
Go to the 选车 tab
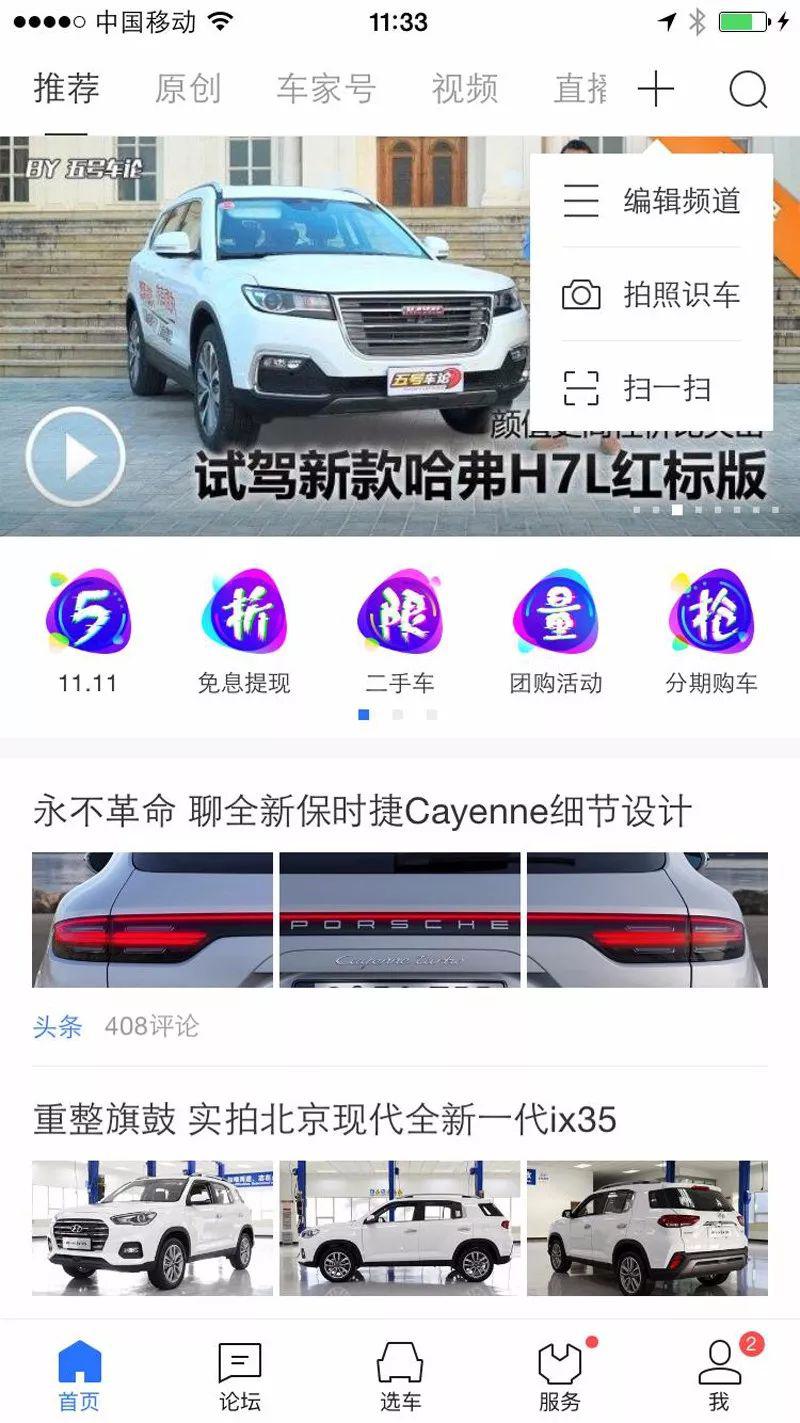coord(400,1376)
